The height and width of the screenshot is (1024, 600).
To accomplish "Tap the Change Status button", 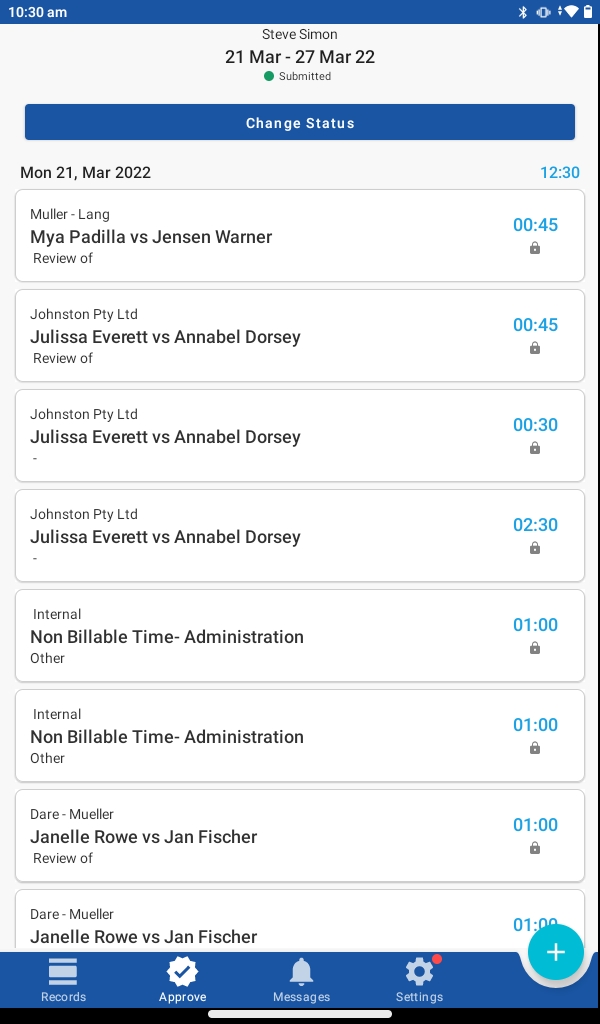I will click(300, 122).
